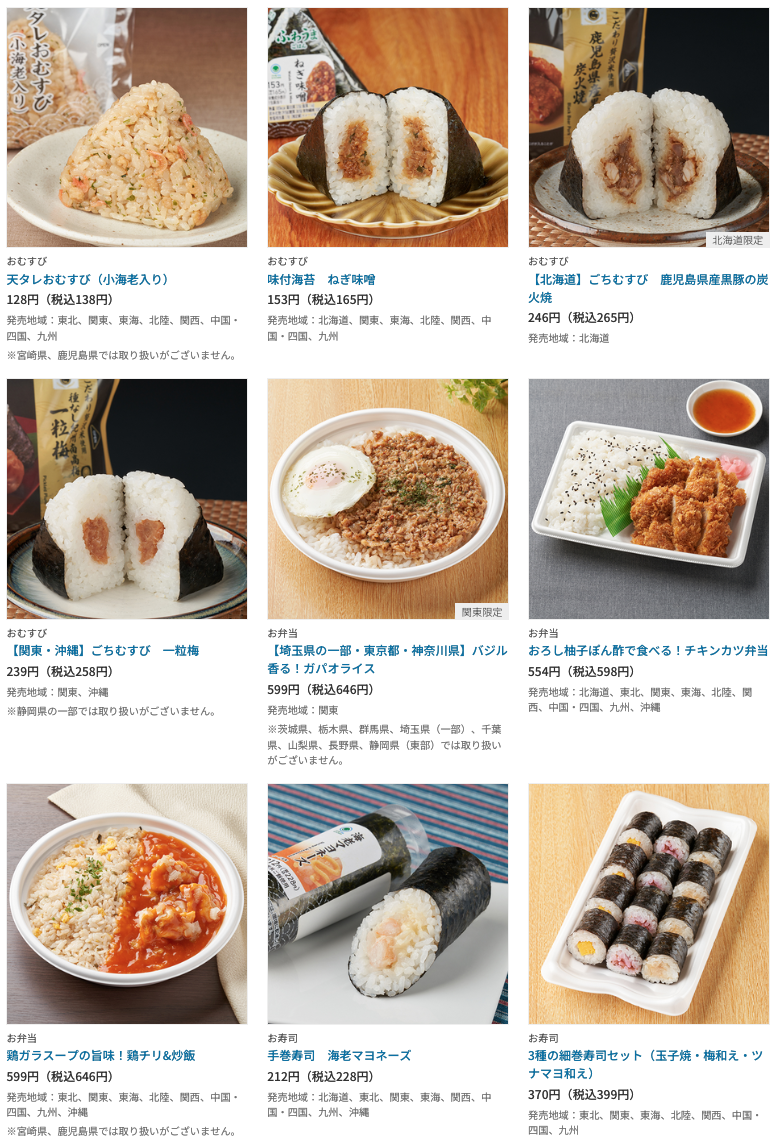Open the 手巻寿司 海老マヨネーズ title link
The image size is (776, 1143).
click(339, 1055)
